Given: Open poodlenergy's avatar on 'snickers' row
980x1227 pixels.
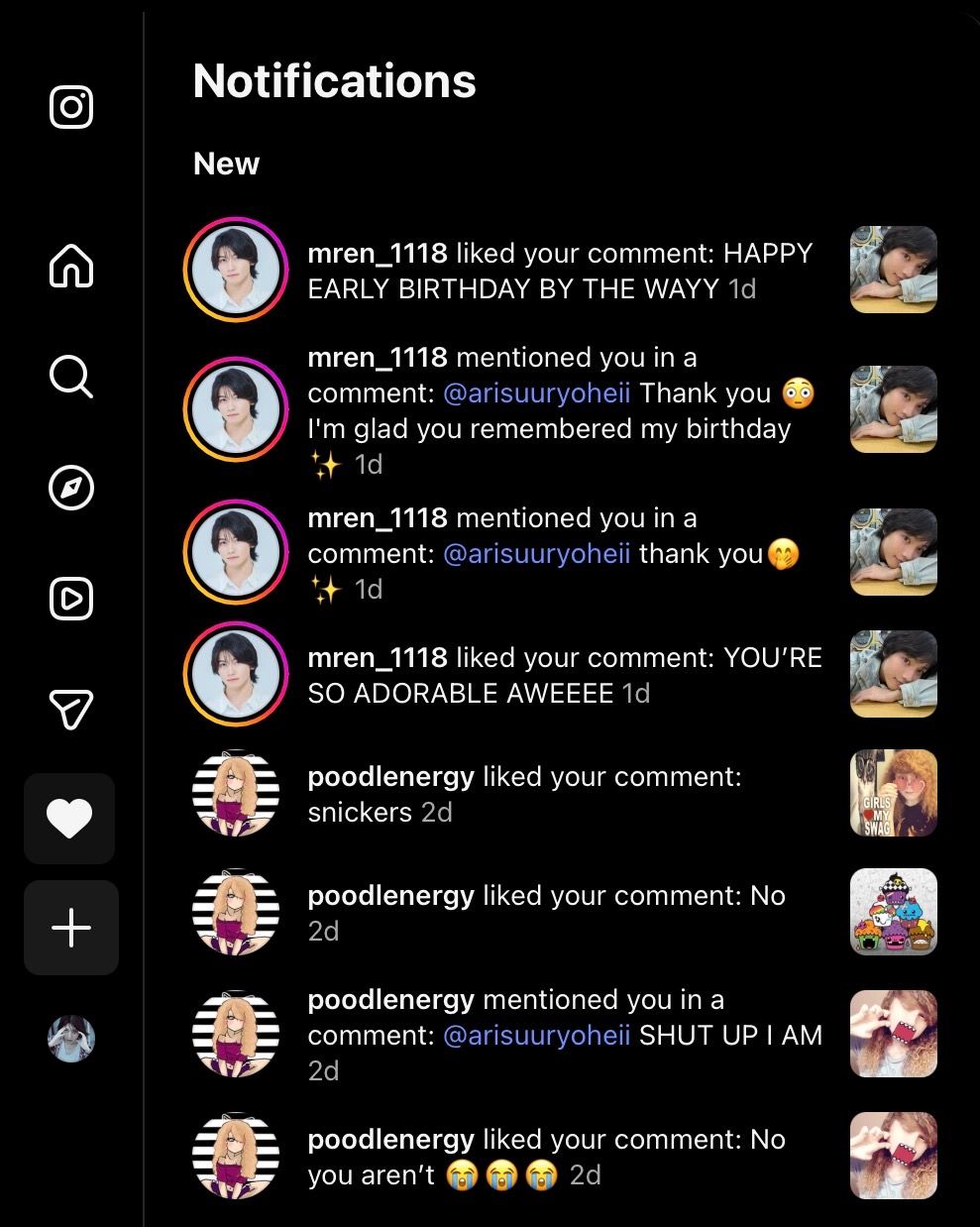Looking at the screenshot, I should 236,794.
